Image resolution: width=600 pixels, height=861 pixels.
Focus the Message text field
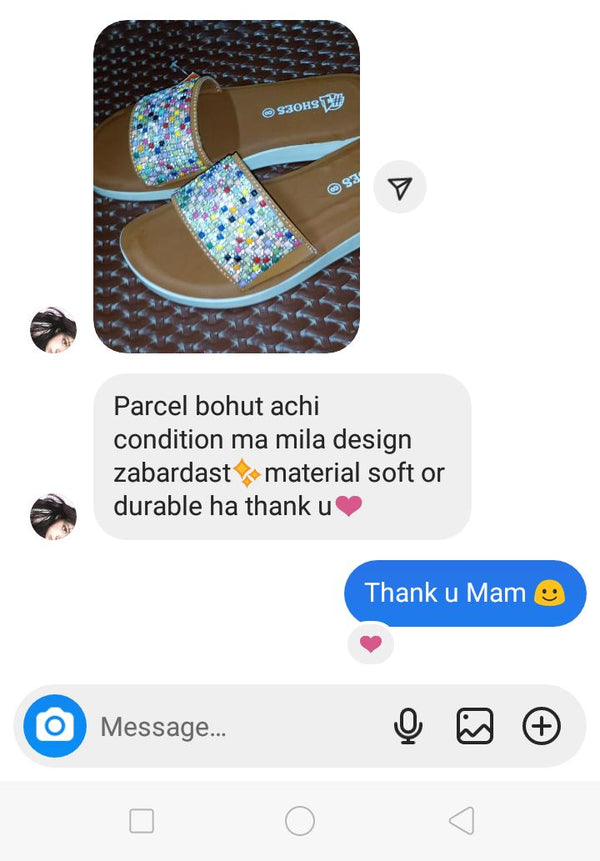[235, 727]
